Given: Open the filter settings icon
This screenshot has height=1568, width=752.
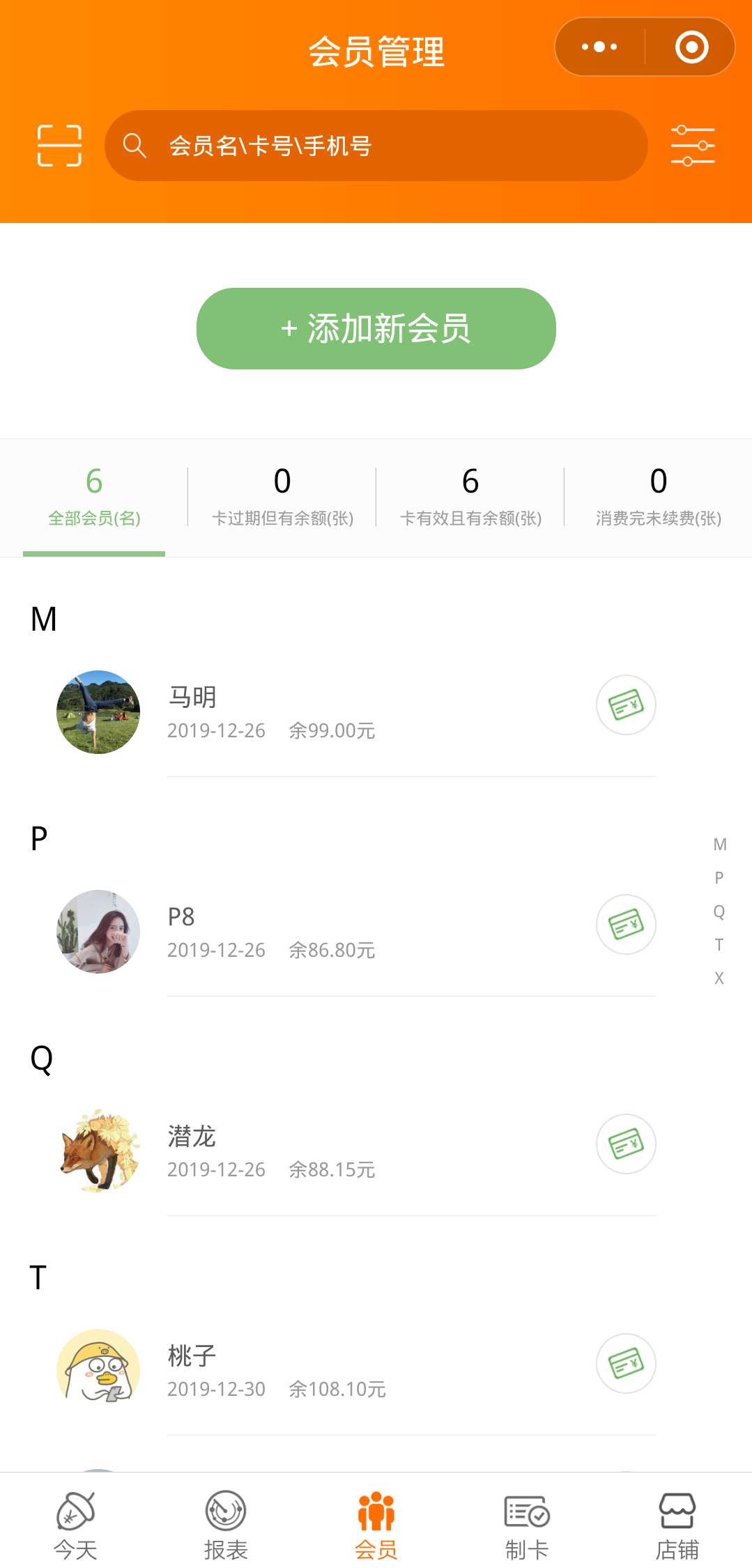Looking at the screenshot, I should tap(693, 146).
